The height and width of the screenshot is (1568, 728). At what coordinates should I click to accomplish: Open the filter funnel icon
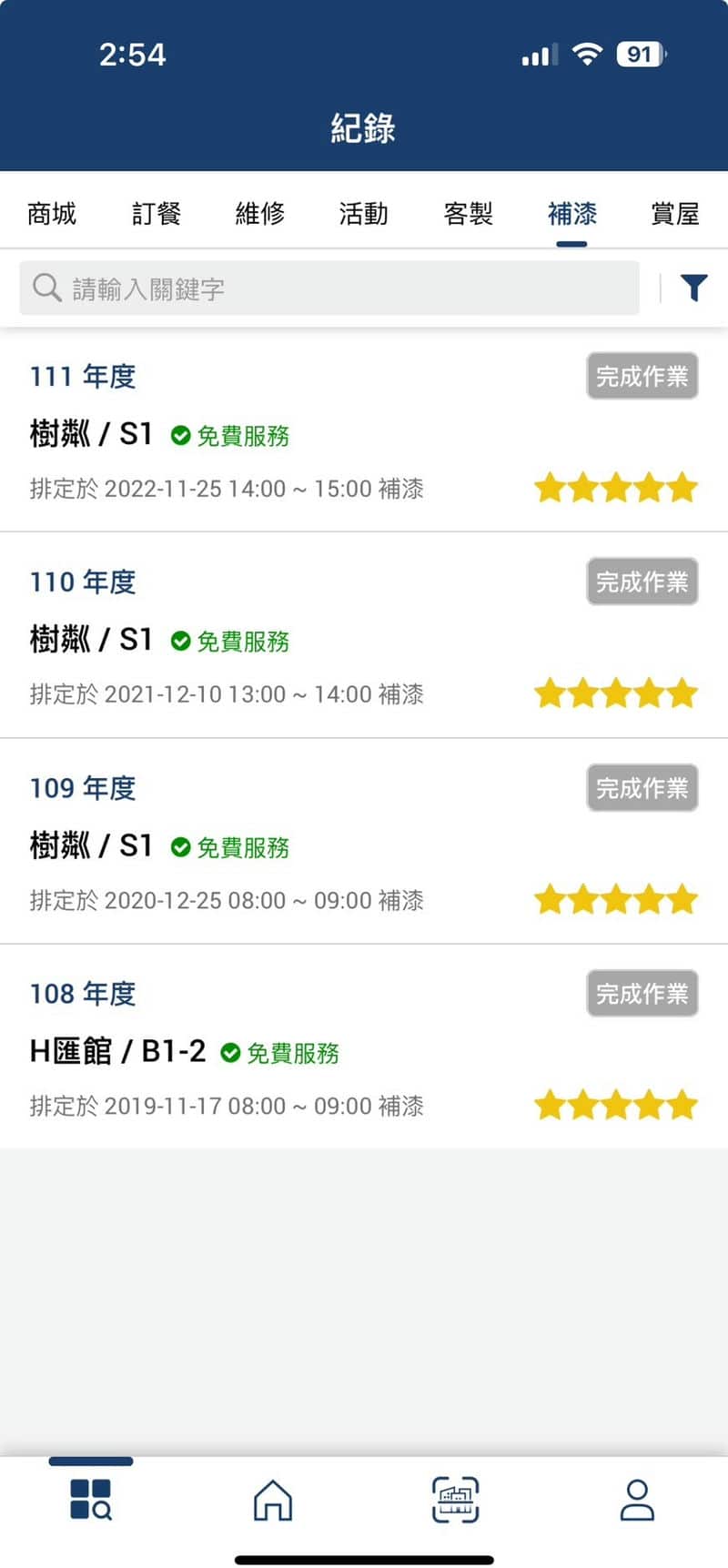tap(693, 288)
